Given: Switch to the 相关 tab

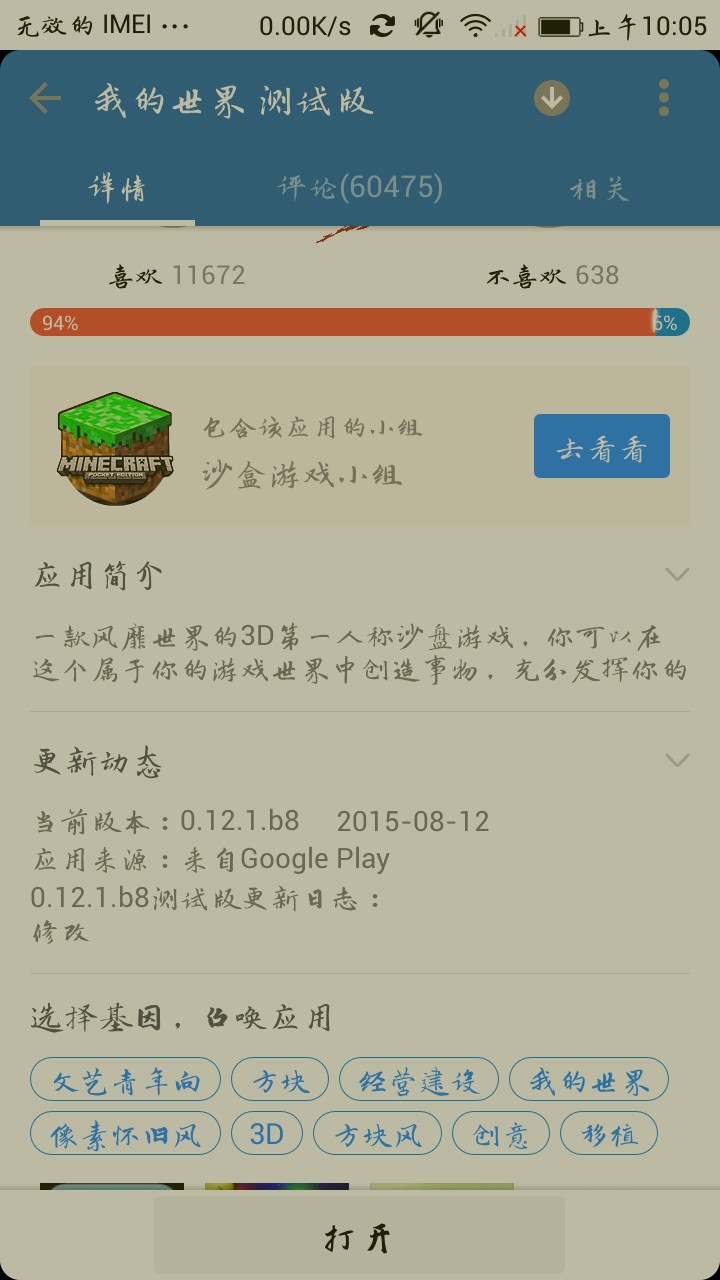Looking at the screenshot, I should coord(599,188).
